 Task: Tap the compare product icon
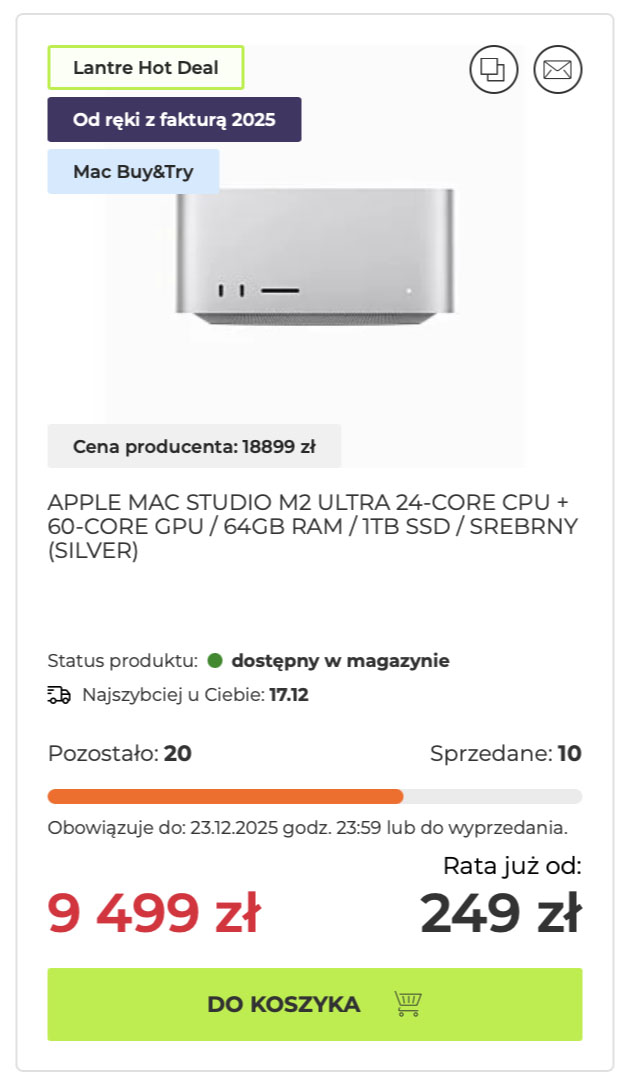coord(493,70)
